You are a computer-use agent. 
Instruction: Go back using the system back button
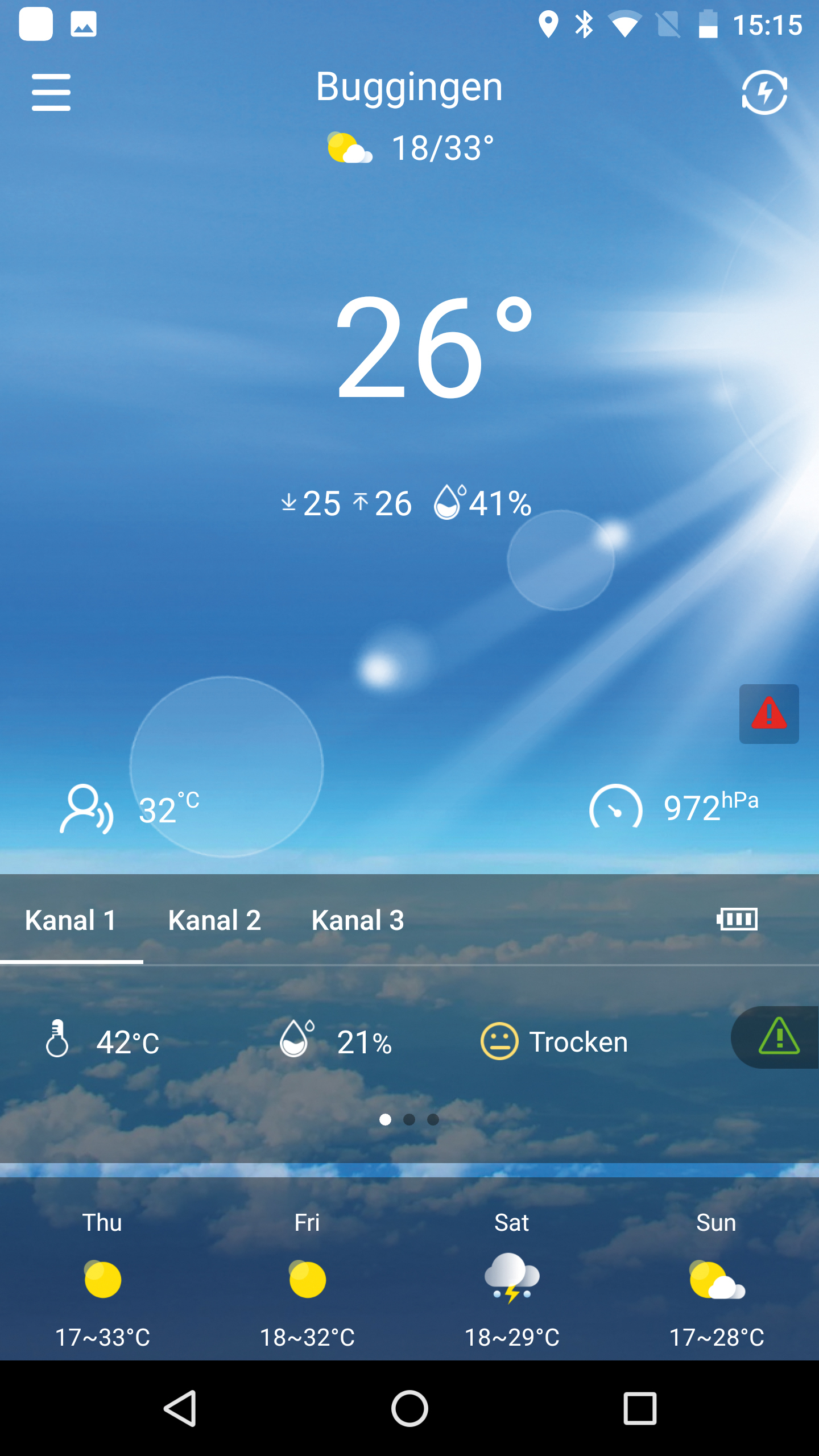180,1408
